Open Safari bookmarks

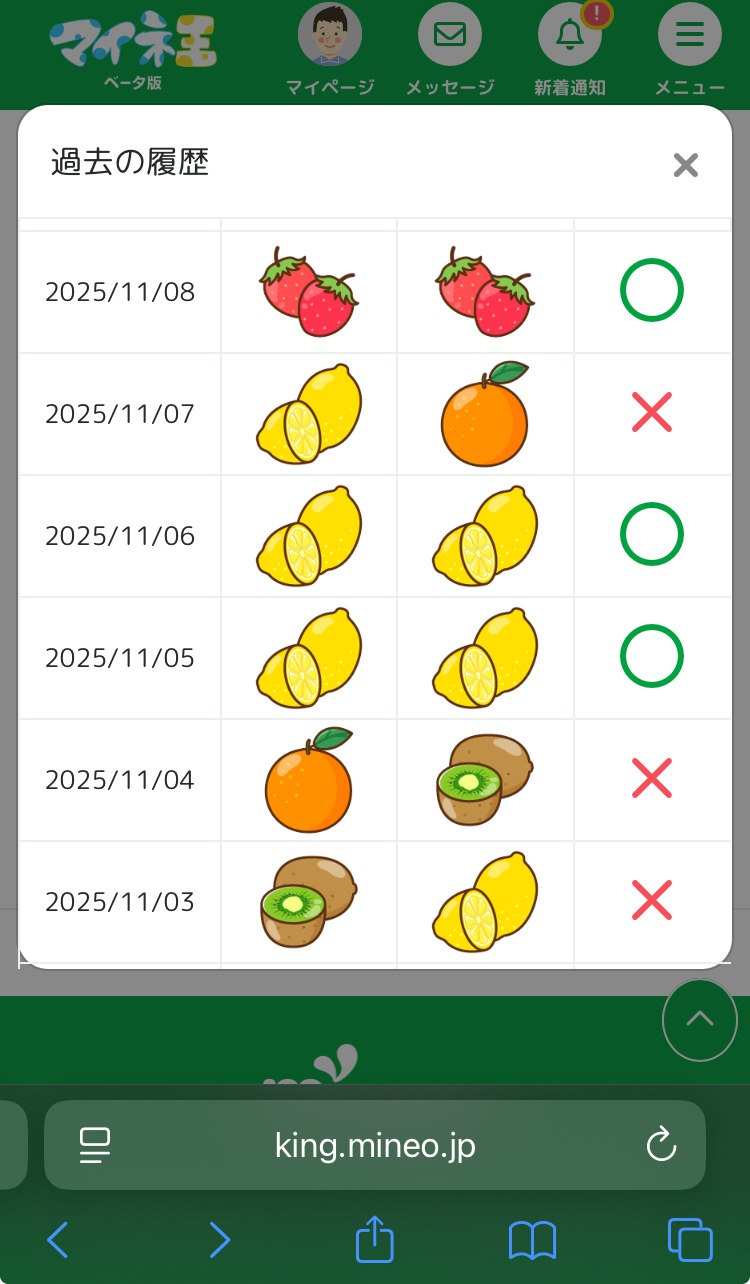532,1241
